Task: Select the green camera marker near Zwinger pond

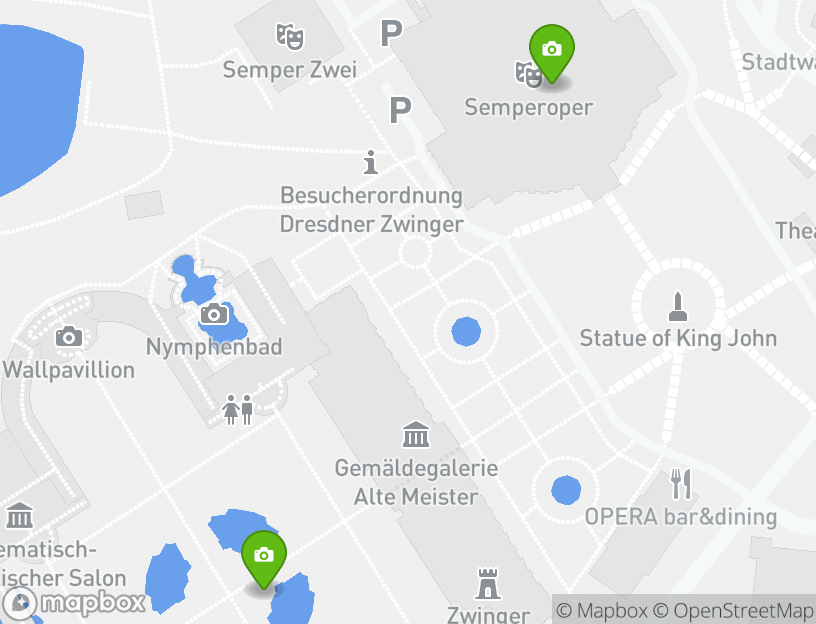Action: [x=264, y=556]
